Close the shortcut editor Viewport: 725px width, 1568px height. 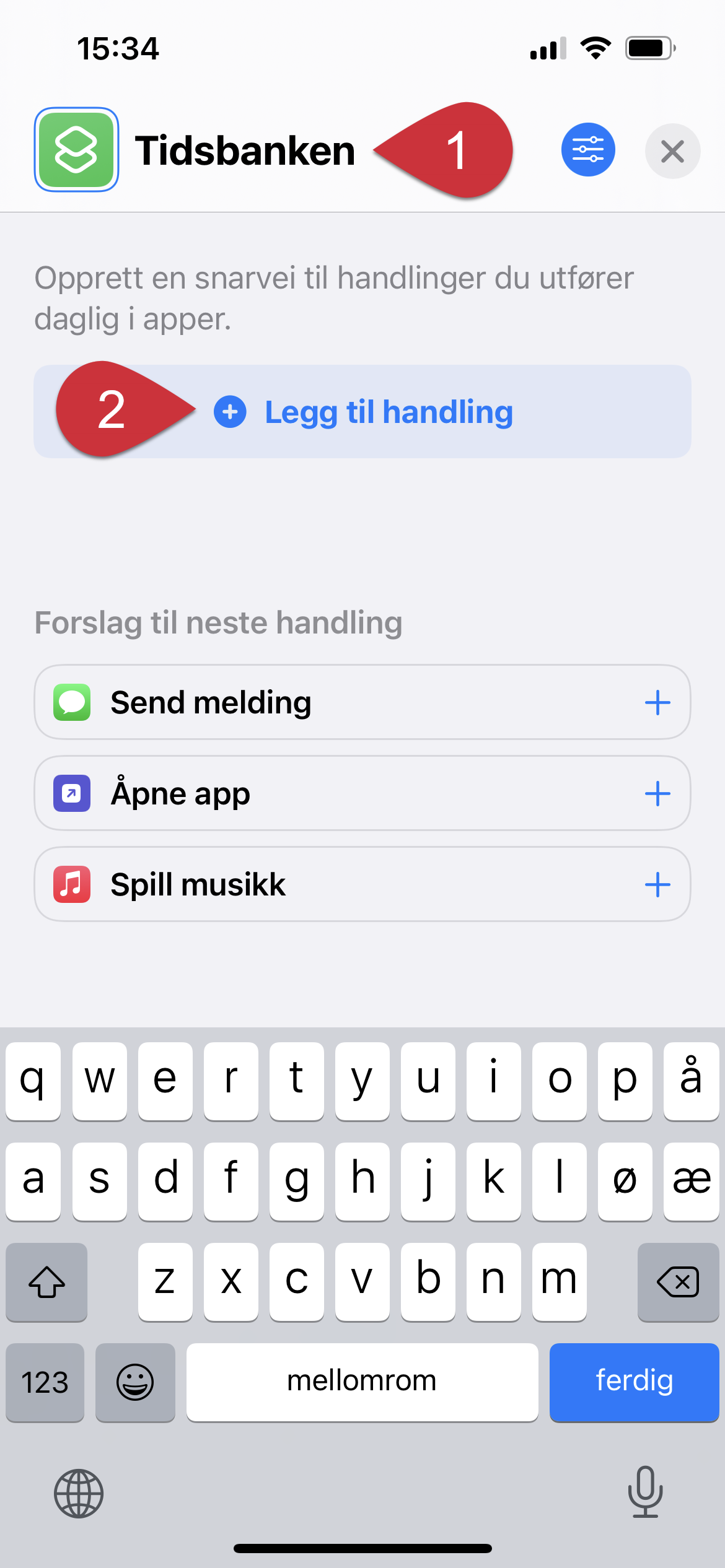click(672, 150)
